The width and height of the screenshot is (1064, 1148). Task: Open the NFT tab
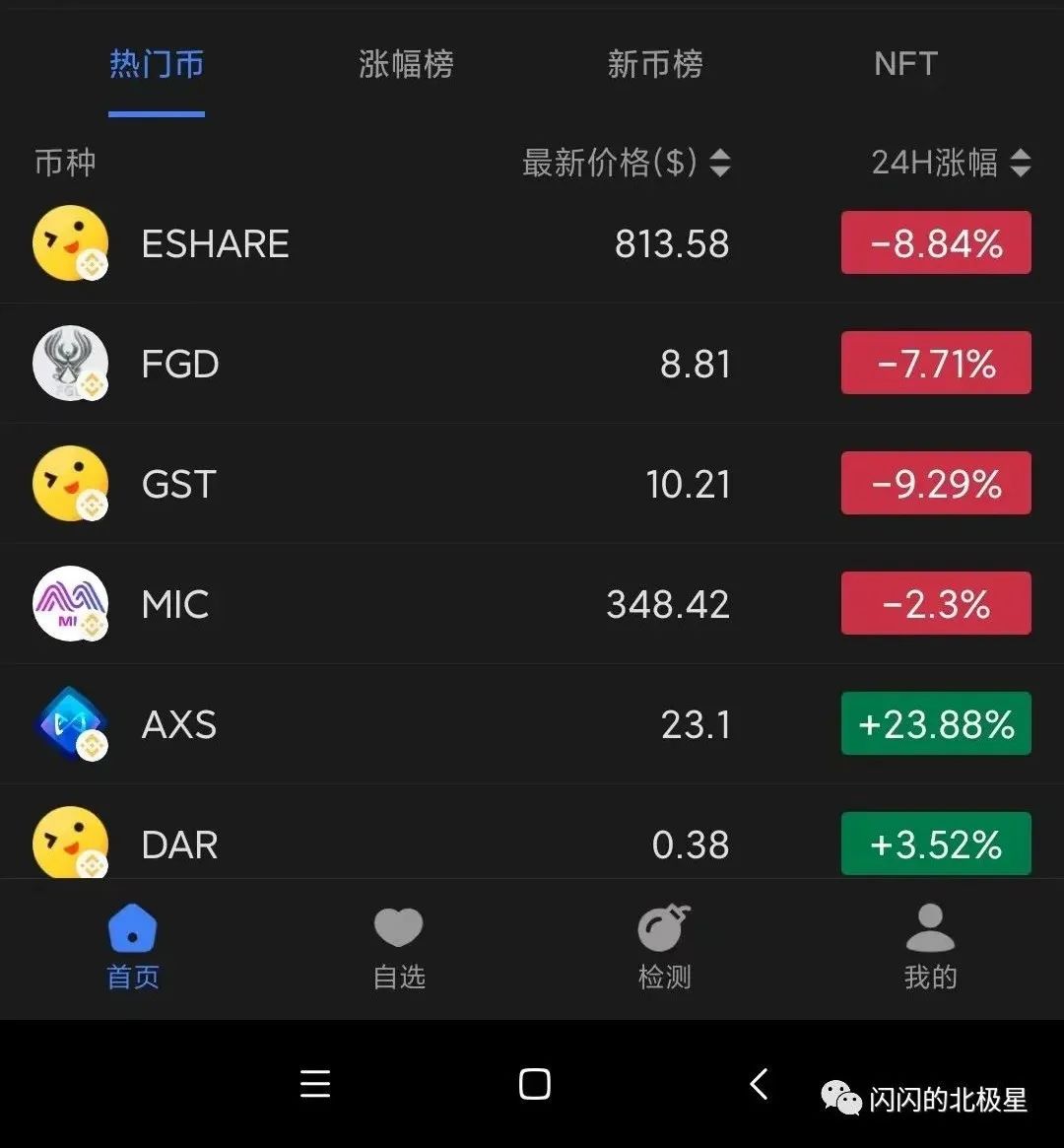(x=904, y=64)
